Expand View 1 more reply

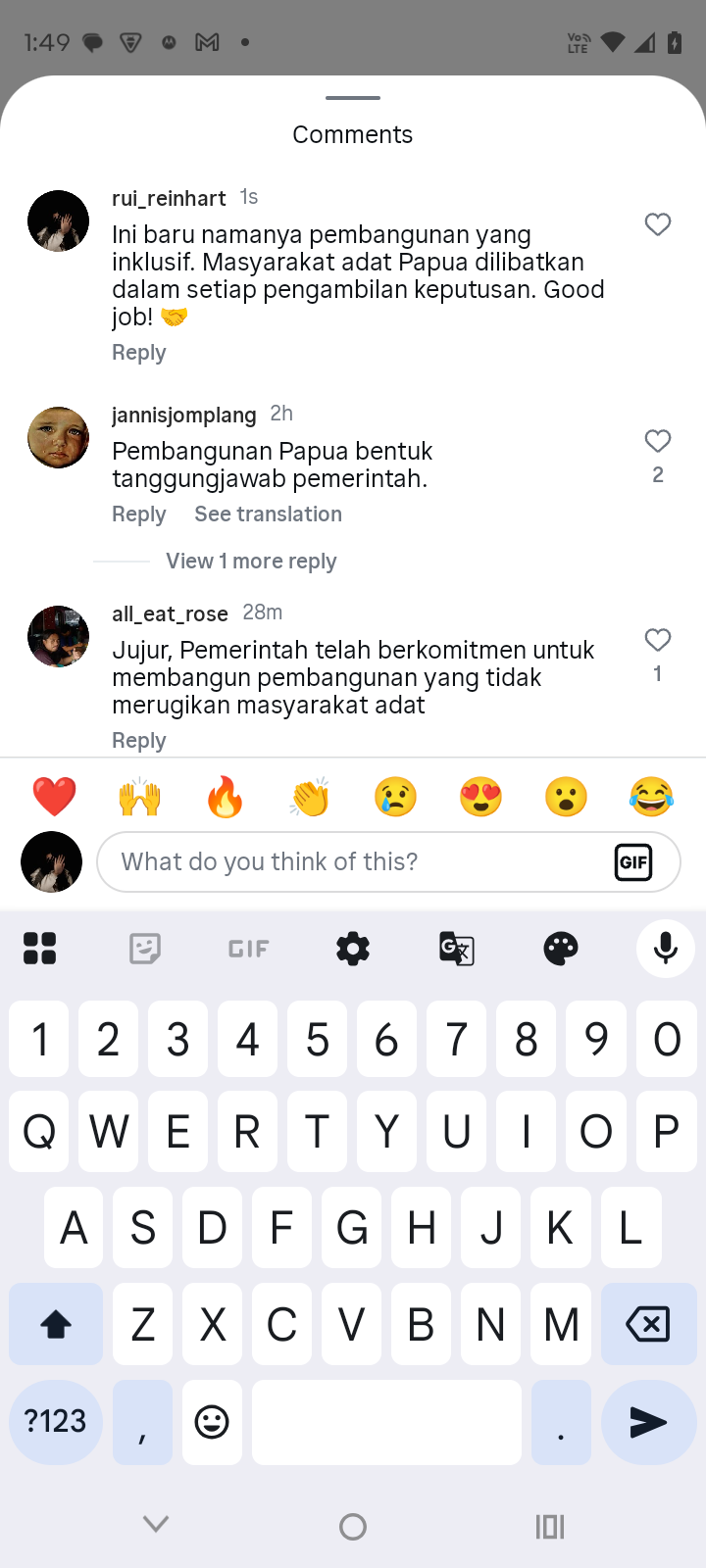(x=251, y=562)
